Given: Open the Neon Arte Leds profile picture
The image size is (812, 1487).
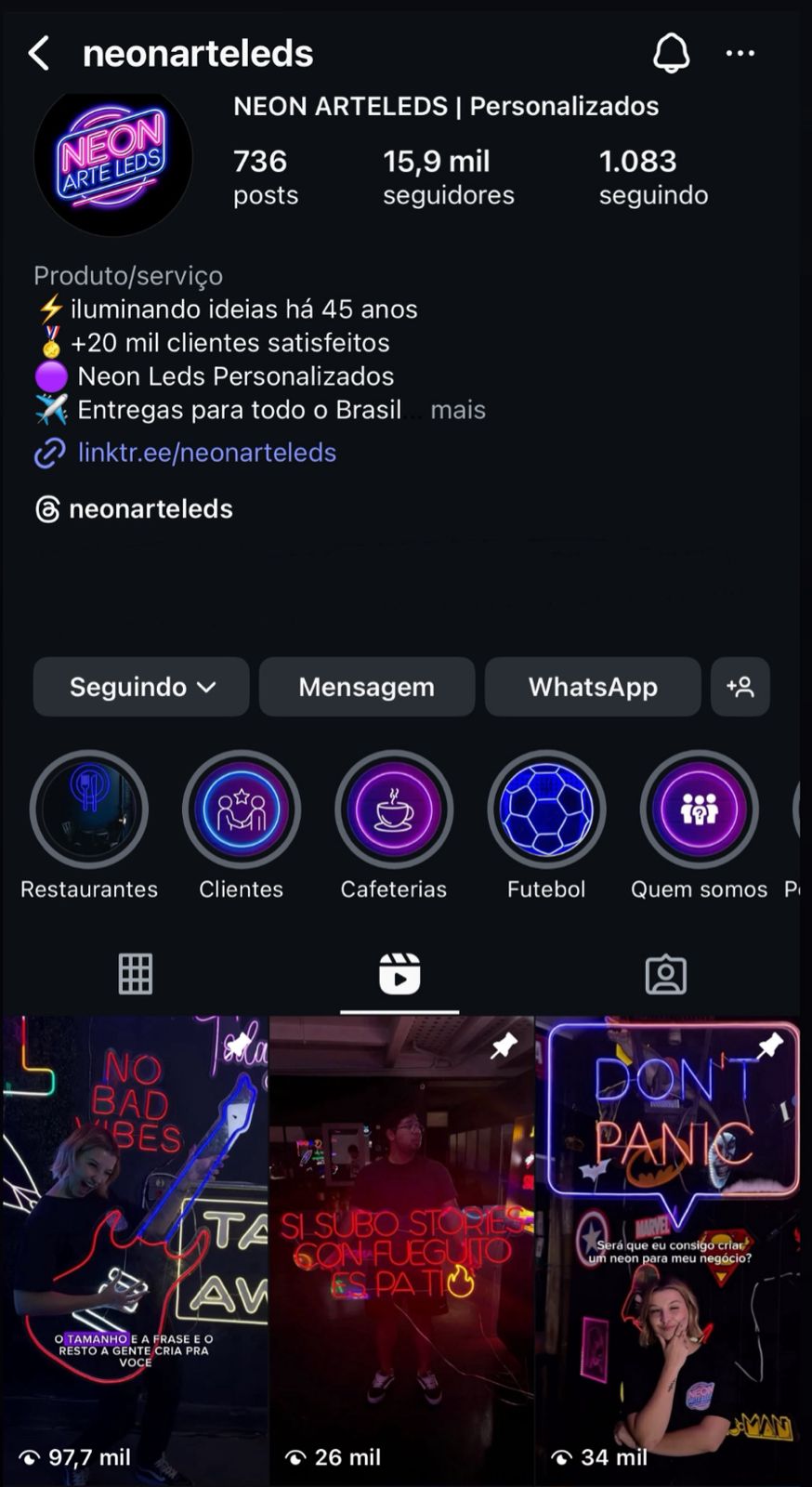Looking at the screenshot, I should [112, 156].
